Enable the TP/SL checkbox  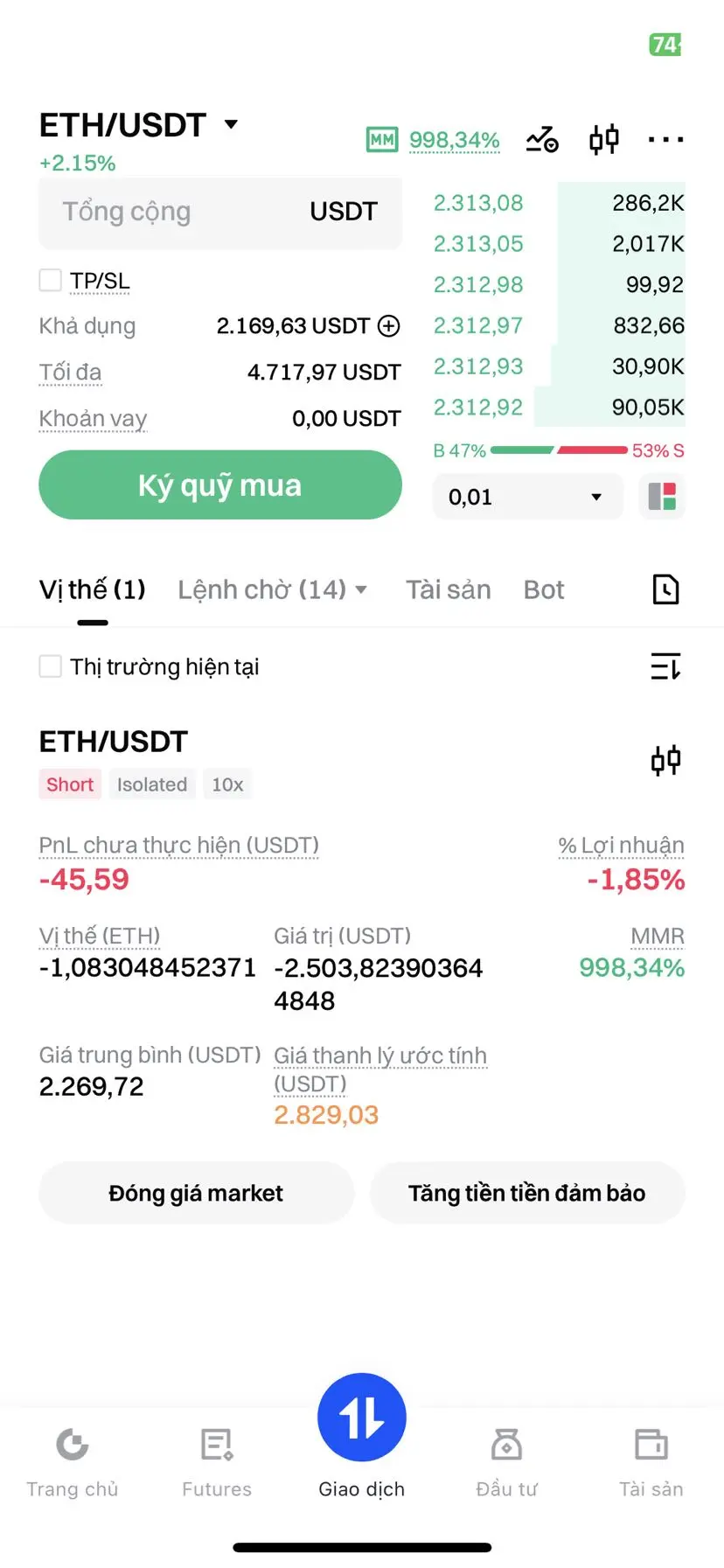pos(51,280)
